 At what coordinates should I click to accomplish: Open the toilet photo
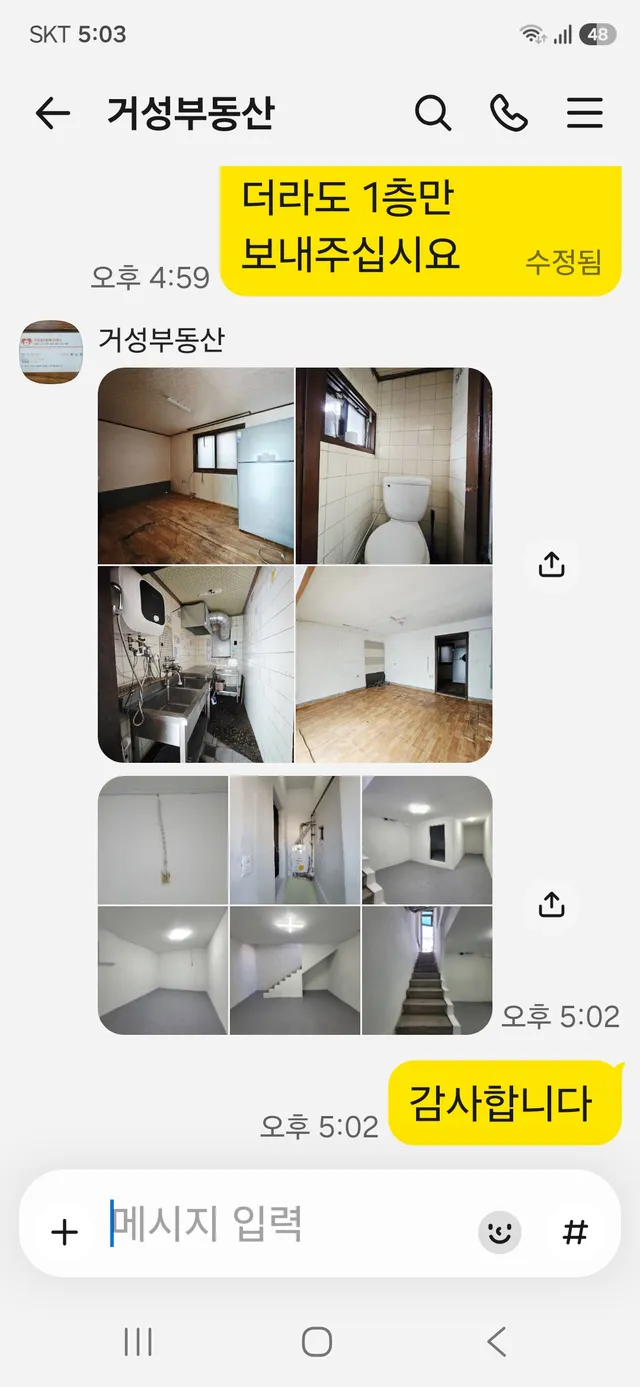click(394, 466)
